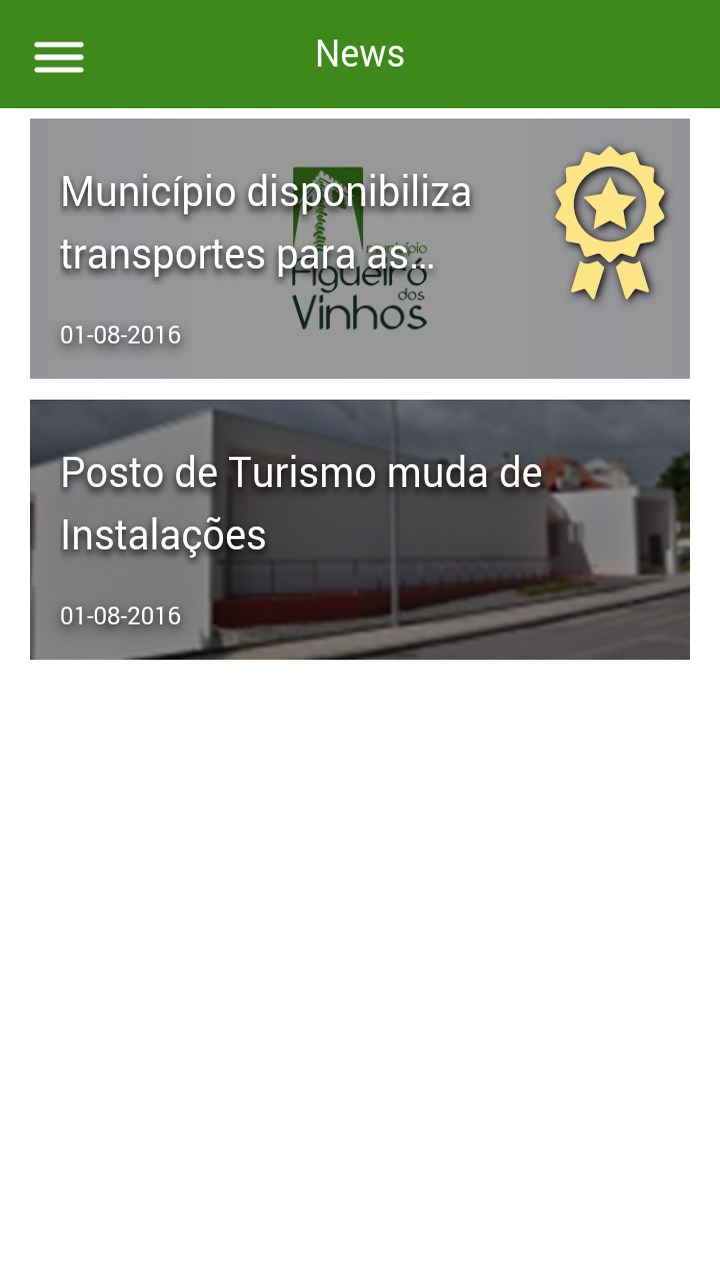Image resolution: width=720 pixels, height=1280 pixels.
Task: Read the "Posto de Turismo muda de Instalações" article
Action: tap(360, 529)
